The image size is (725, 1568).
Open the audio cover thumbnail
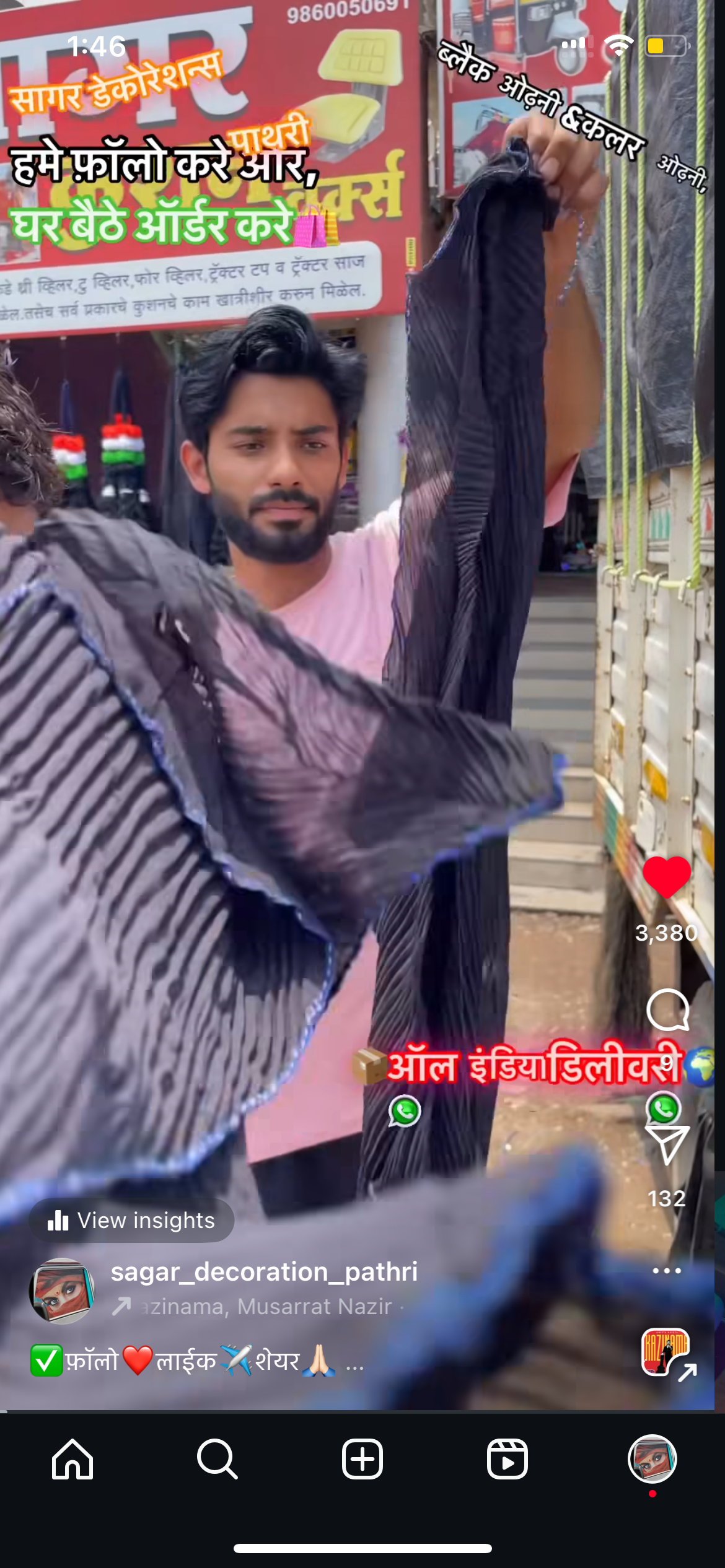click(666, 1352)
